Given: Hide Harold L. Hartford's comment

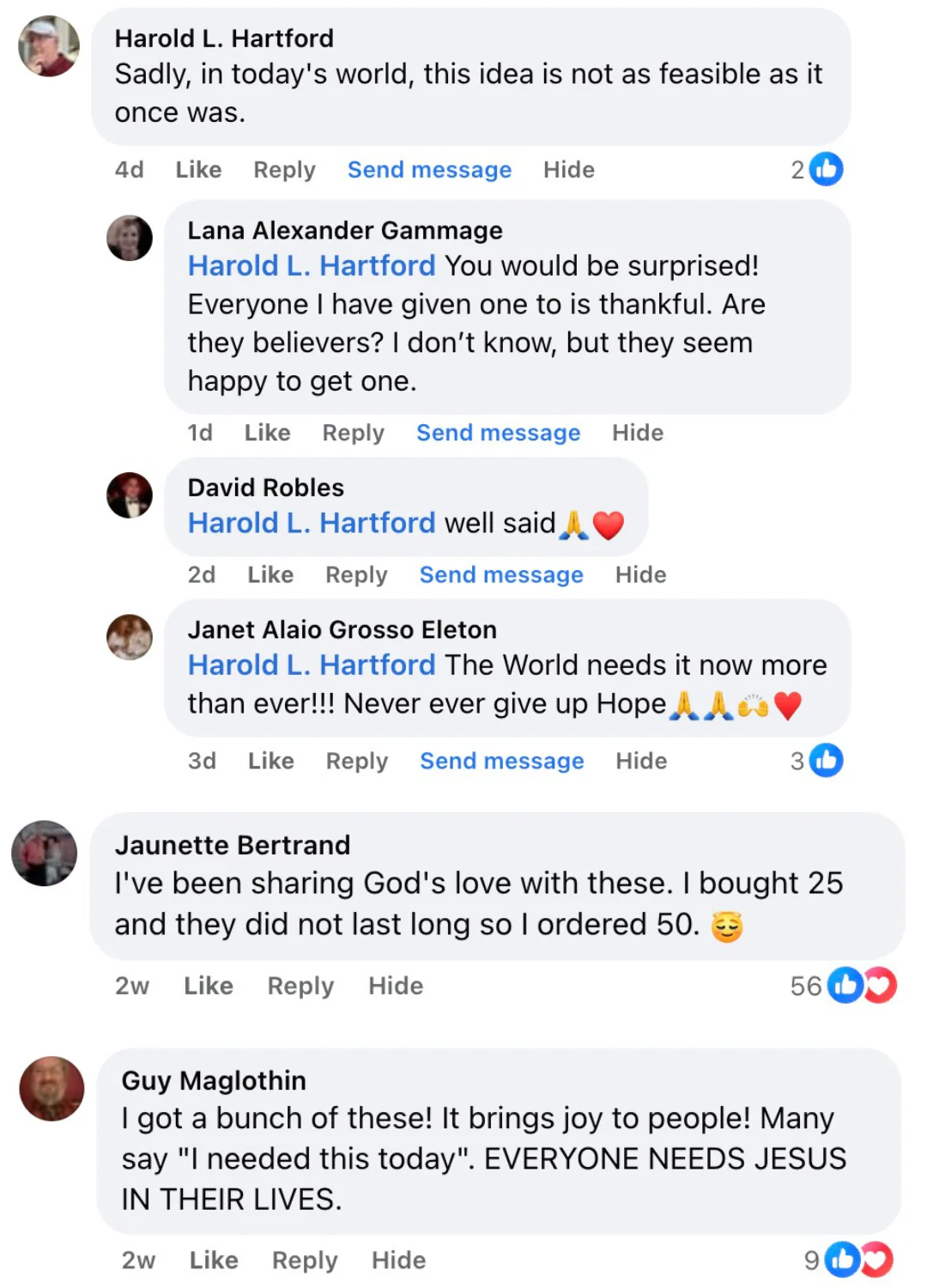Looking at the screenshot, I should click(x=568, y=170).
